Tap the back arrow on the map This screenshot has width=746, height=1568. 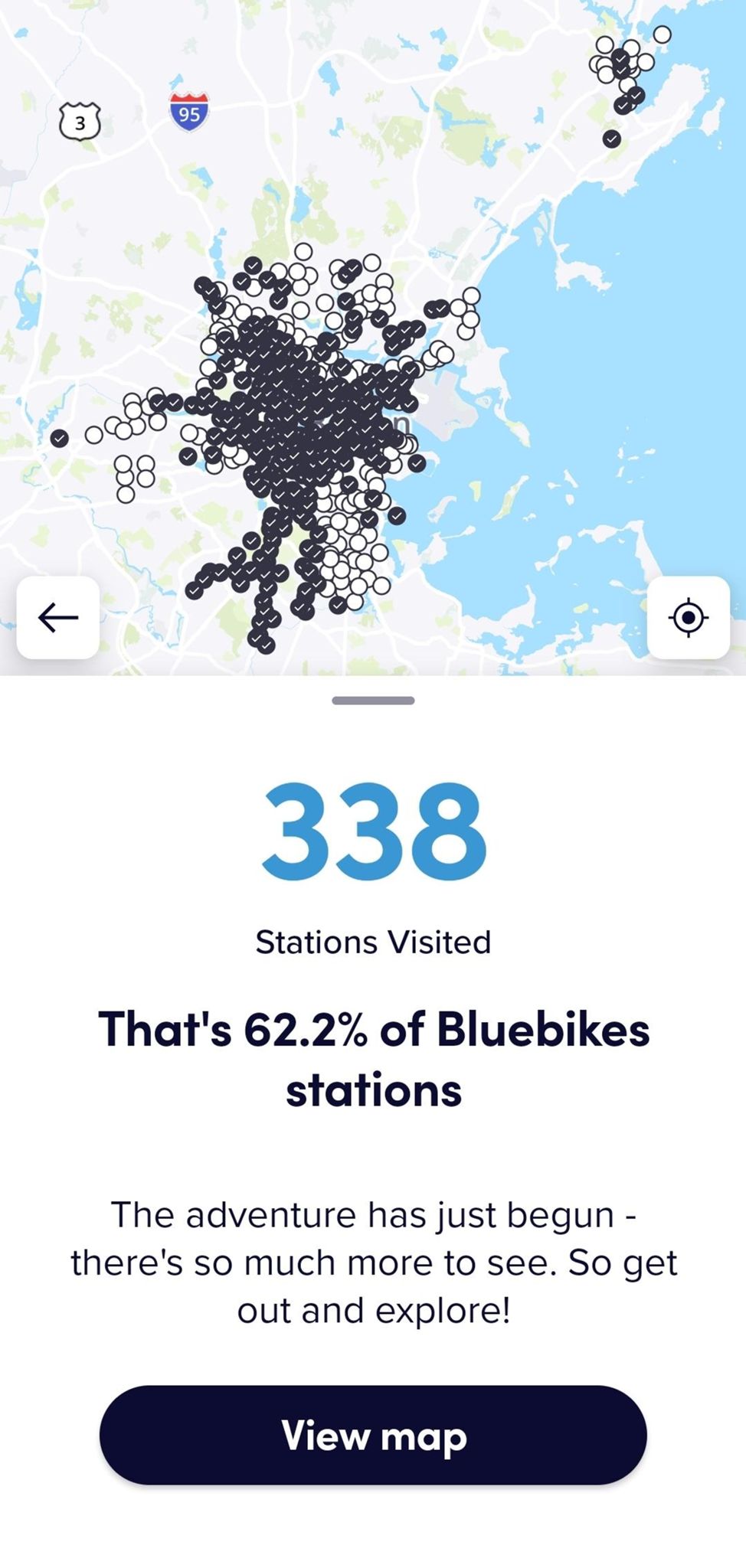point(56,617)
